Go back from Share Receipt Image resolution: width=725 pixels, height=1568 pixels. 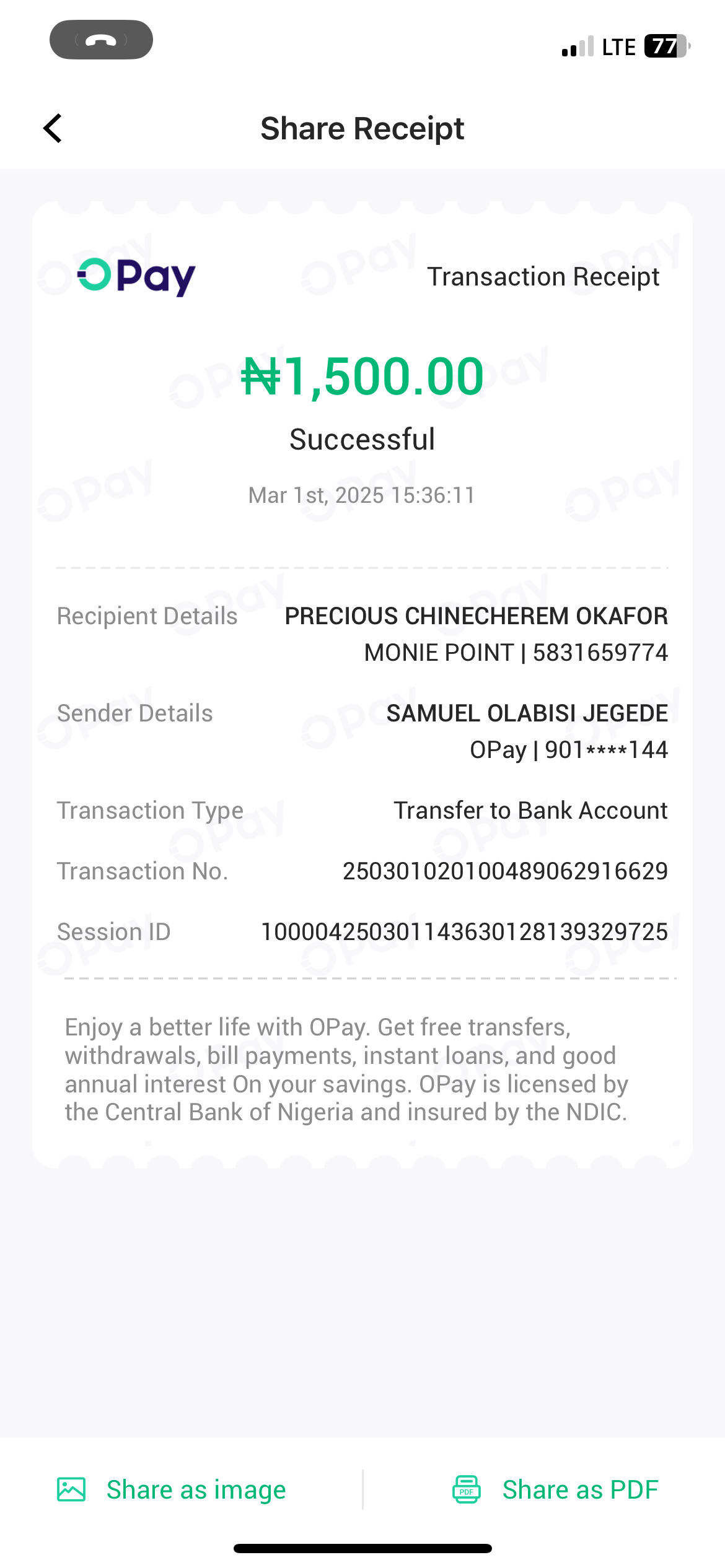click(53, 128)
